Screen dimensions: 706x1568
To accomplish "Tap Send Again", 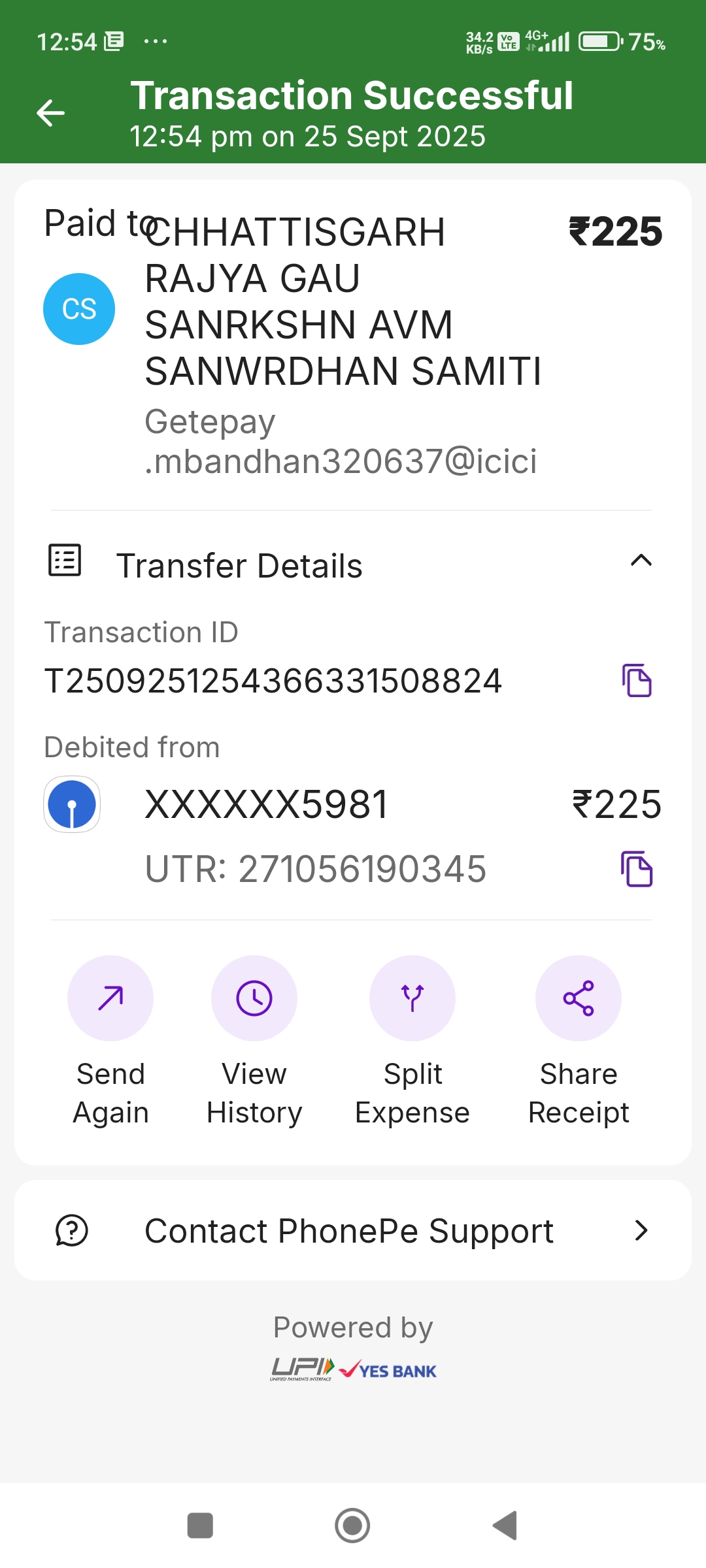I will tap(110, 998).
